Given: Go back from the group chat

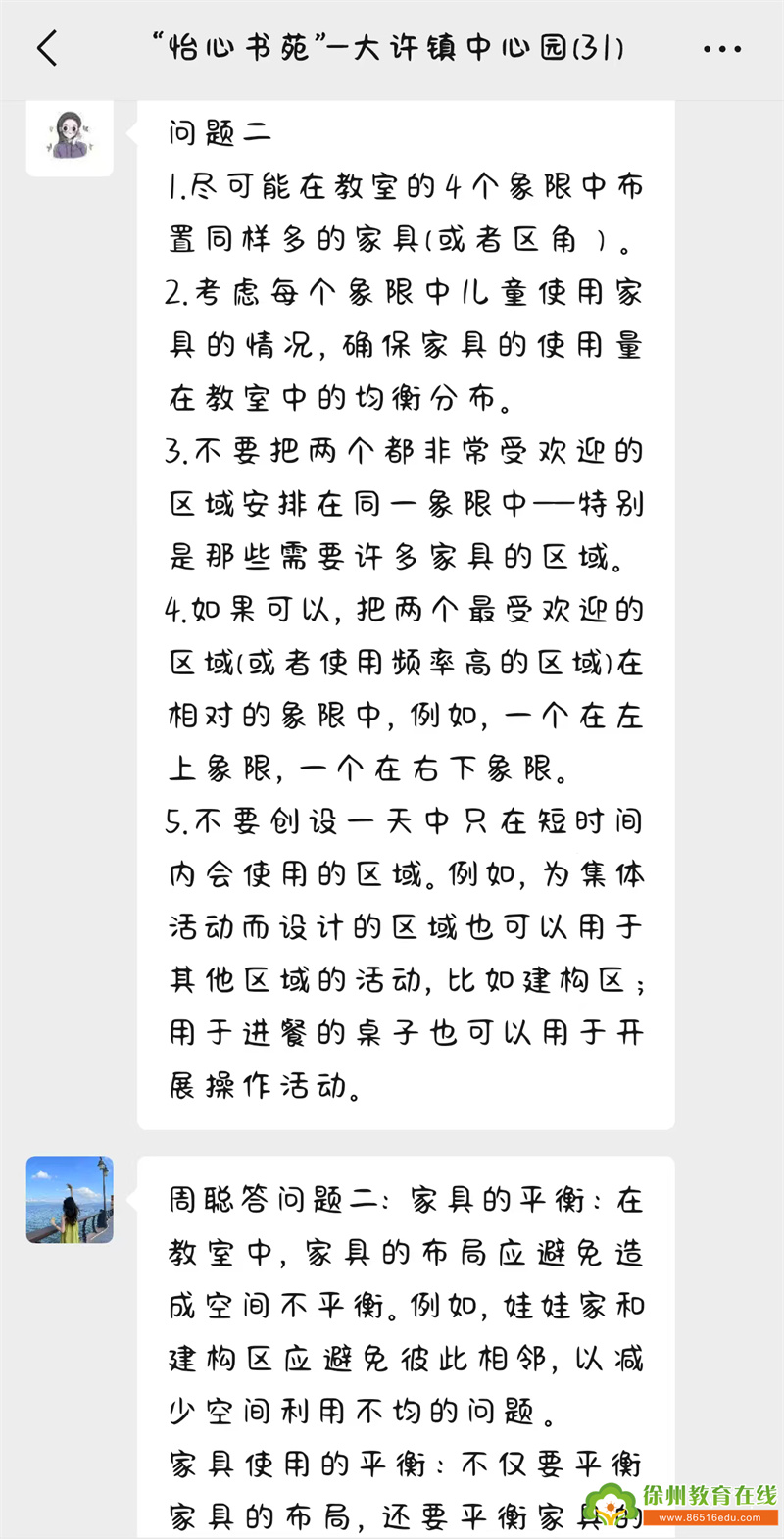Looking at the screenshot, I should [47, 48].
